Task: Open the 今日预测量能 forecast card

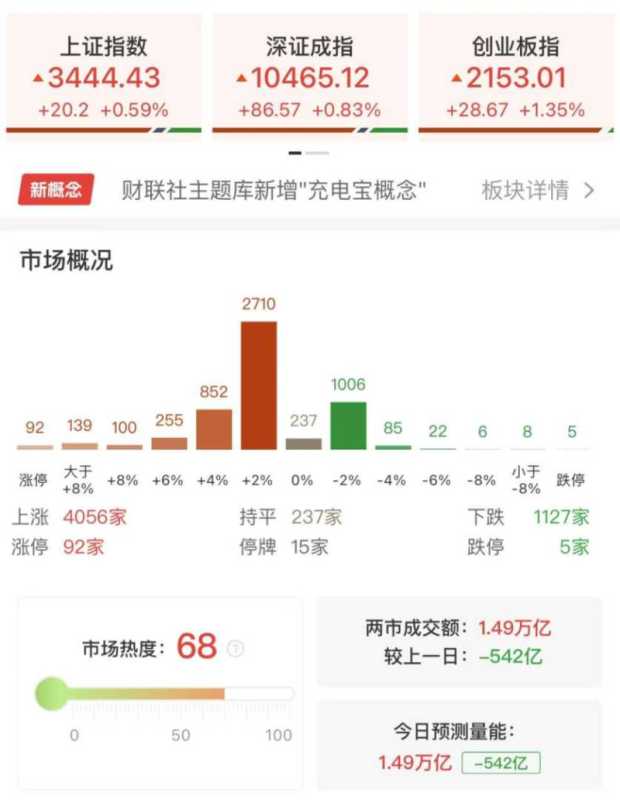Action: pos(459,747)
